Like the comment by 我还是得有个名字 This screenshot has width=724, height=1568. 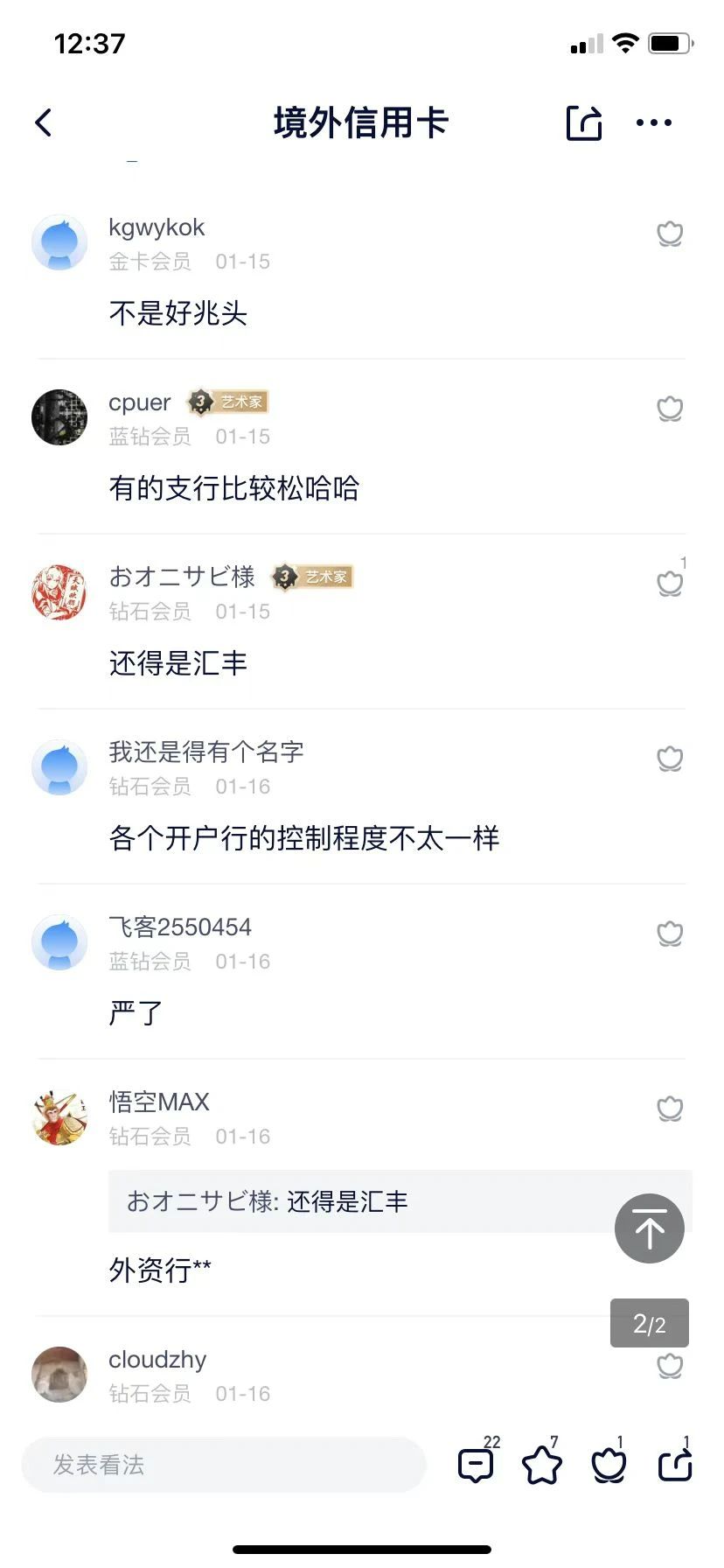pyautogui.click(x=670, y=759)
